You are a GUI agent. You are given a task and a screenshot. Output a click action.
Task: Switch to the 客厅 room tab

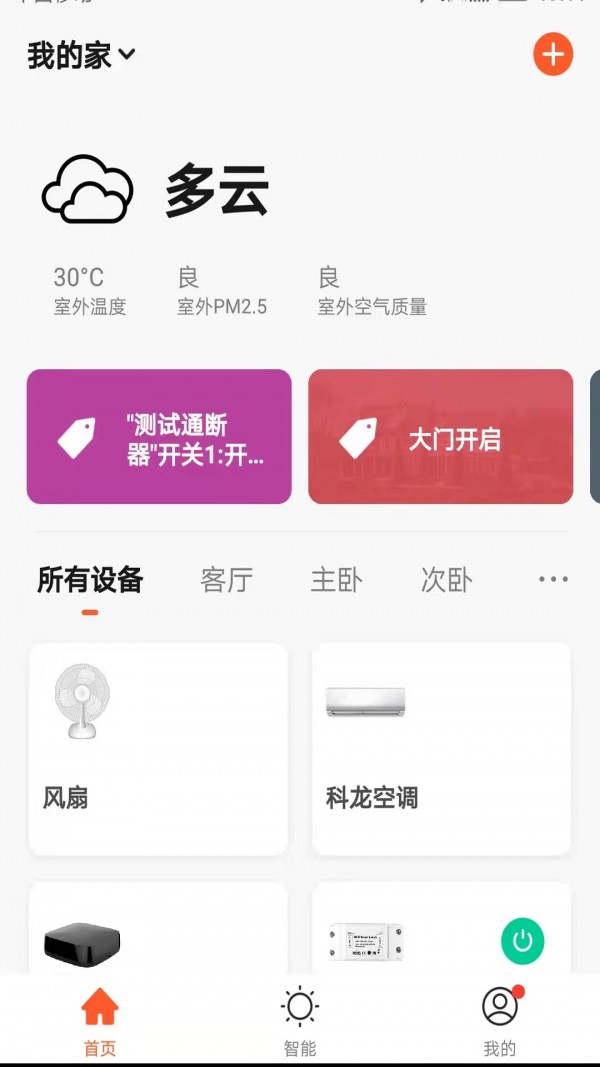pyautogui.click(x=226, y=580)
